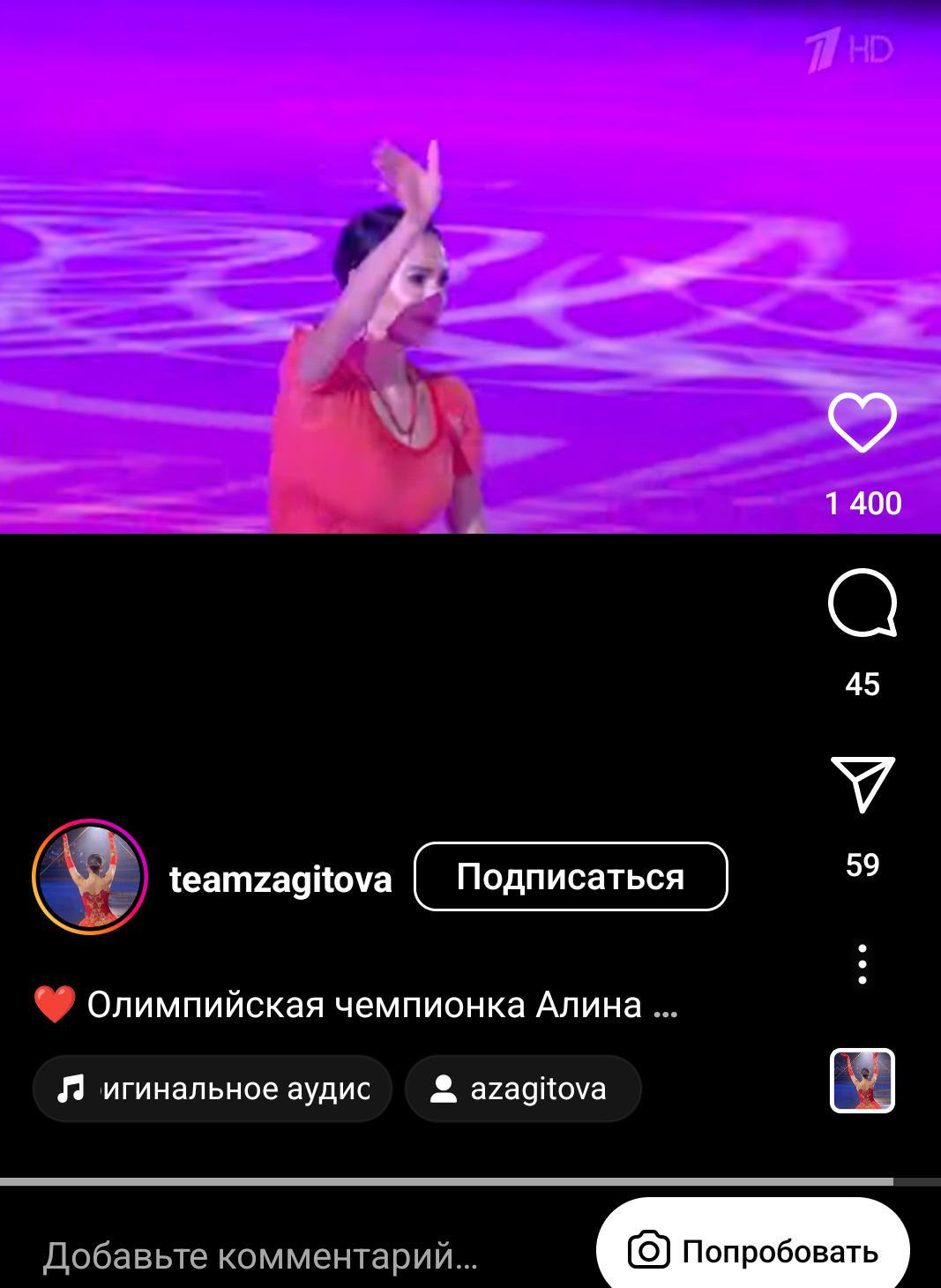Open the original audio chip
The height and width of the screenshot is (1288, 941).
(x=213, y=1089)
